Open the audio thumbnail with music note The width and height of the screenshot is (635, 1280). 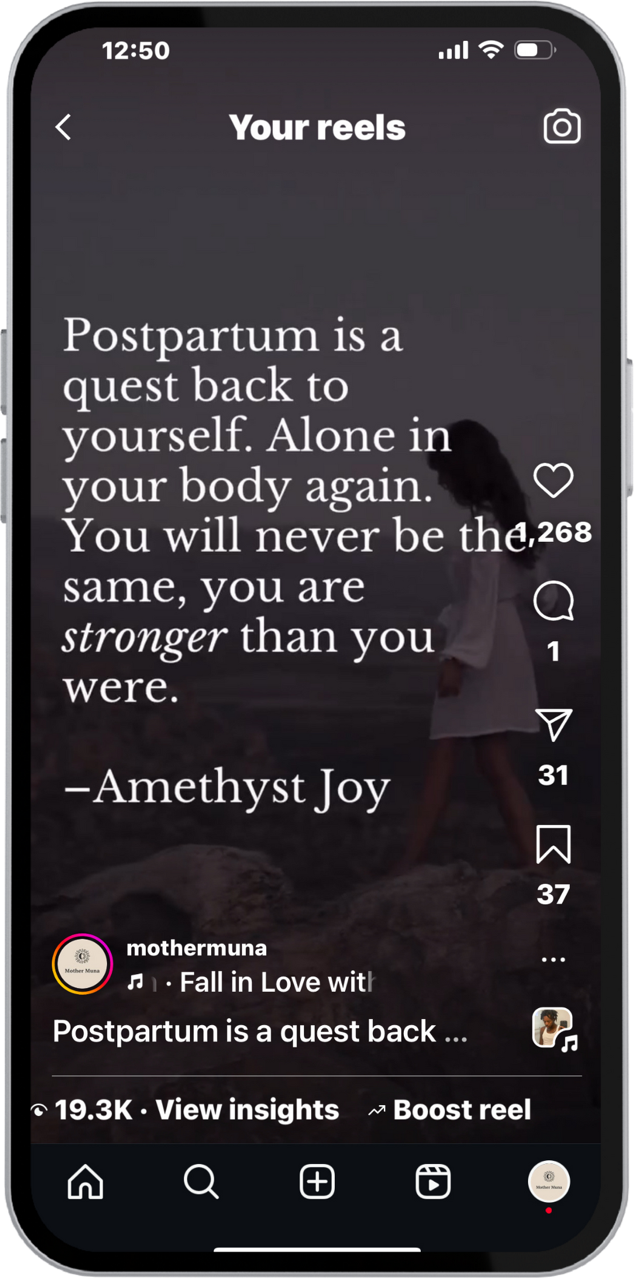pyautogui.click(x=553, y=1027)
